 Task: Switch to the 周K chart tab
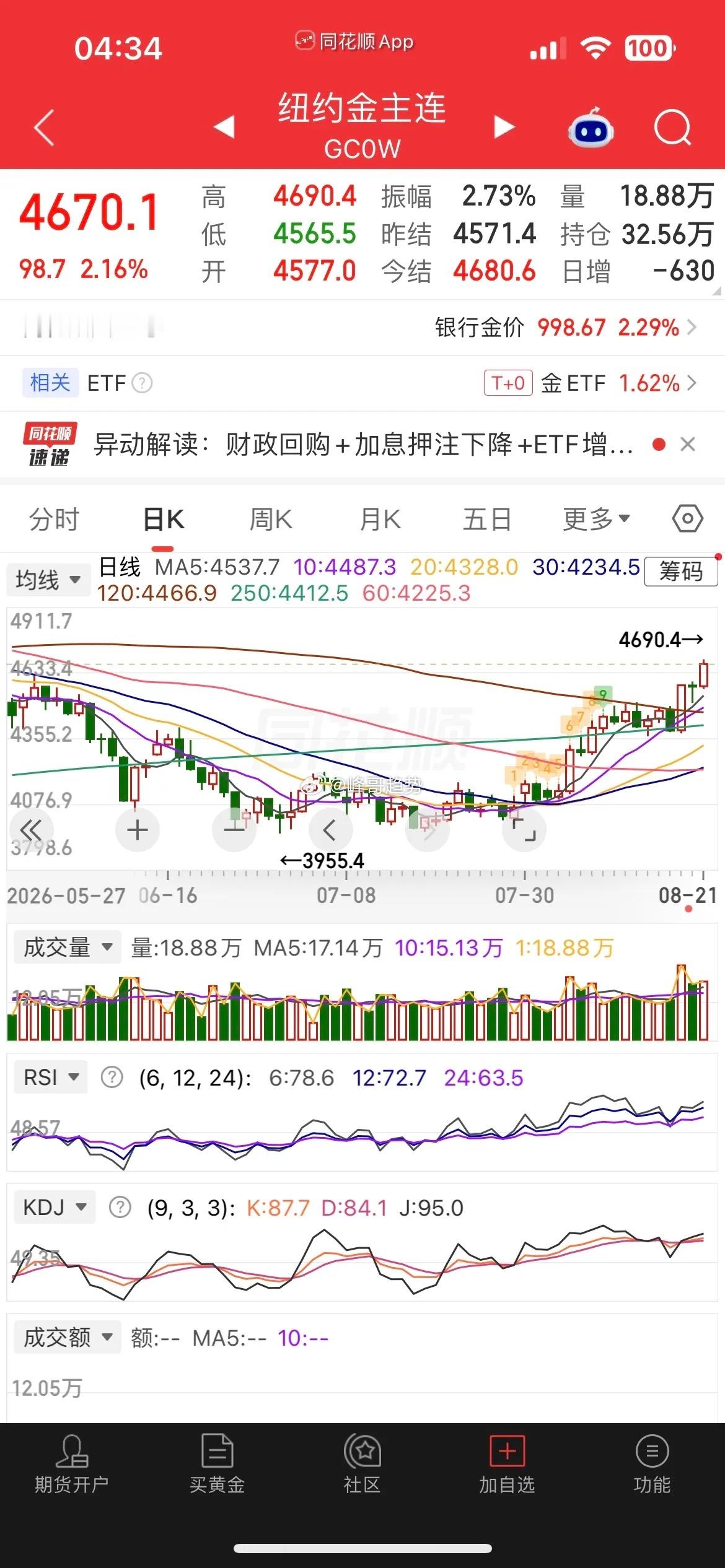271,519
